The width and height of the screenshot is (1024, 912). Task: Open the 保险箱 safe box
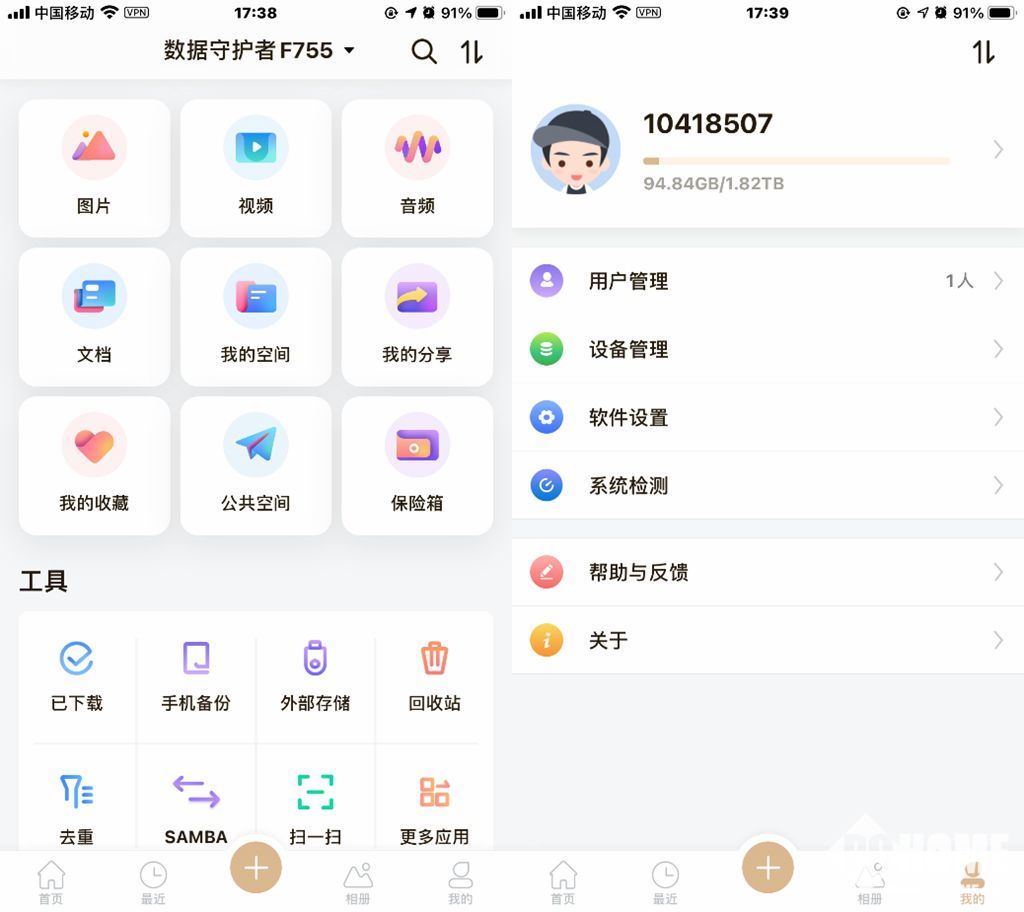417,466
